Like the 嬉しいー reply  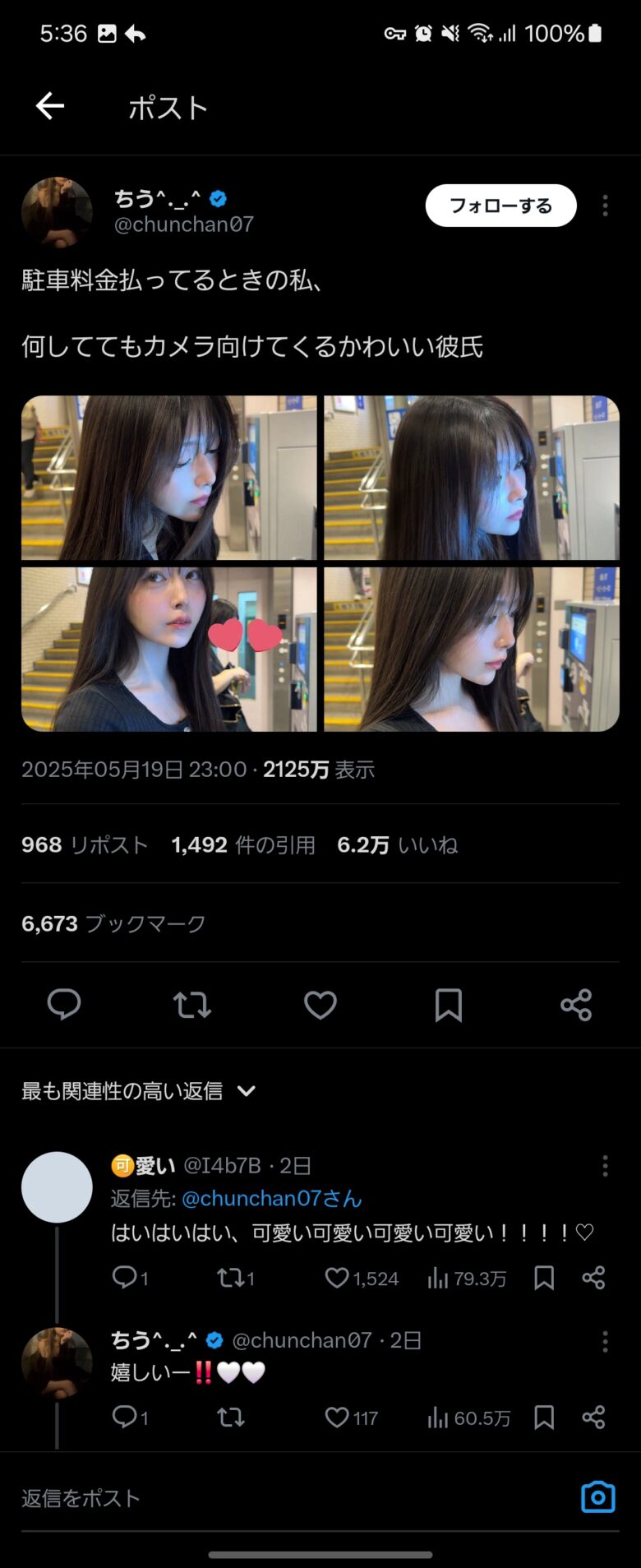(337, 1418)
